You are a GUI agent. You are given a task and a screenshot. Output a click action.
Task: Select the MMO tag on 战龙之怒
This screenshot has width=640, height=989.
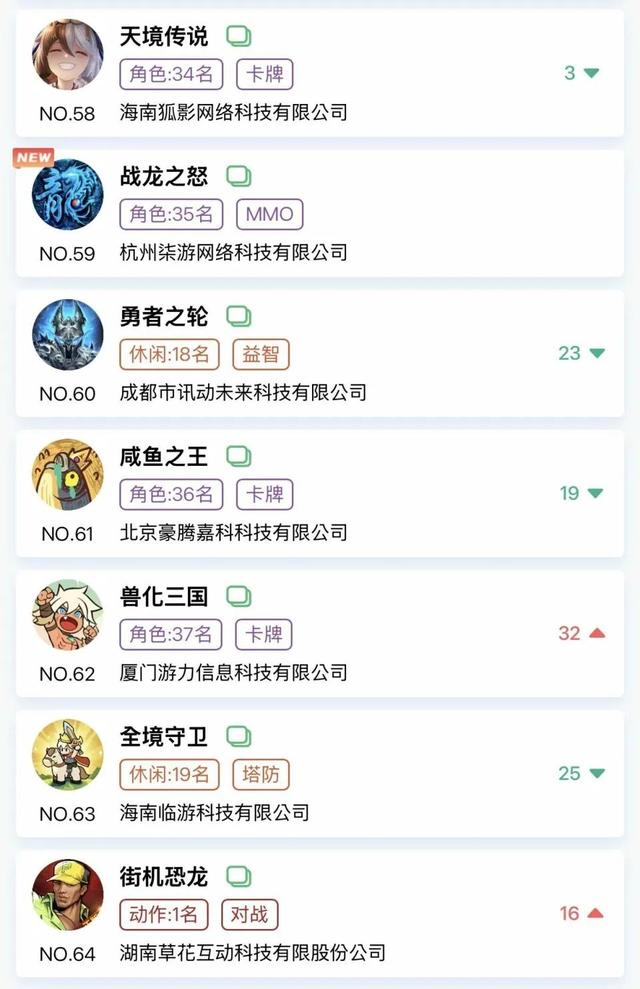pyautogui.click(x=269, y=214)
